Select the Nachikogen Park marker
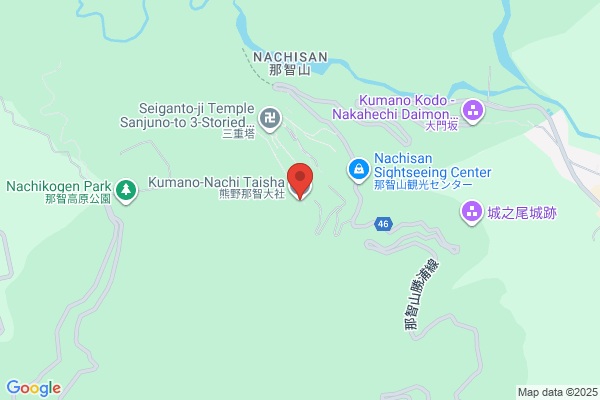Image resolution: width=600 pixels, height=400 pixels. (126, 191)
